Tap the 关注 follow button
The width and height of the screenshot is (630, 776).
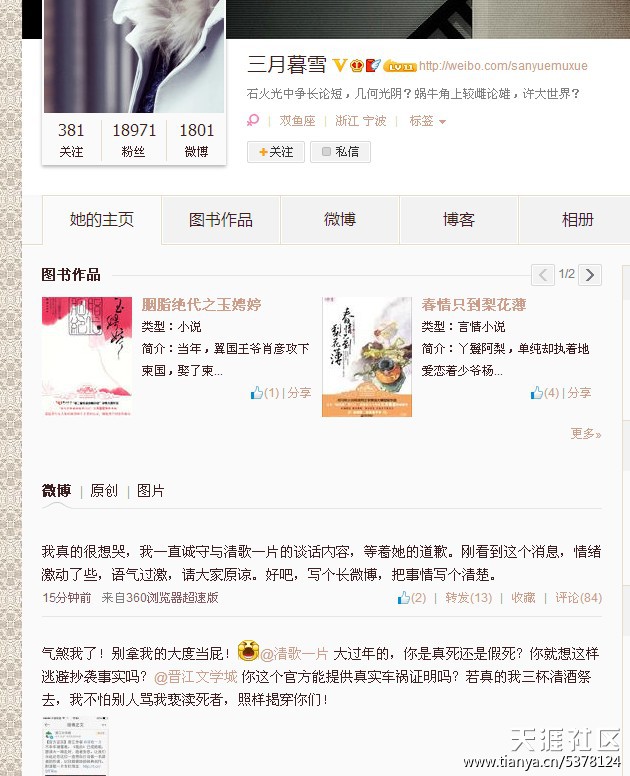click(275, 152)
